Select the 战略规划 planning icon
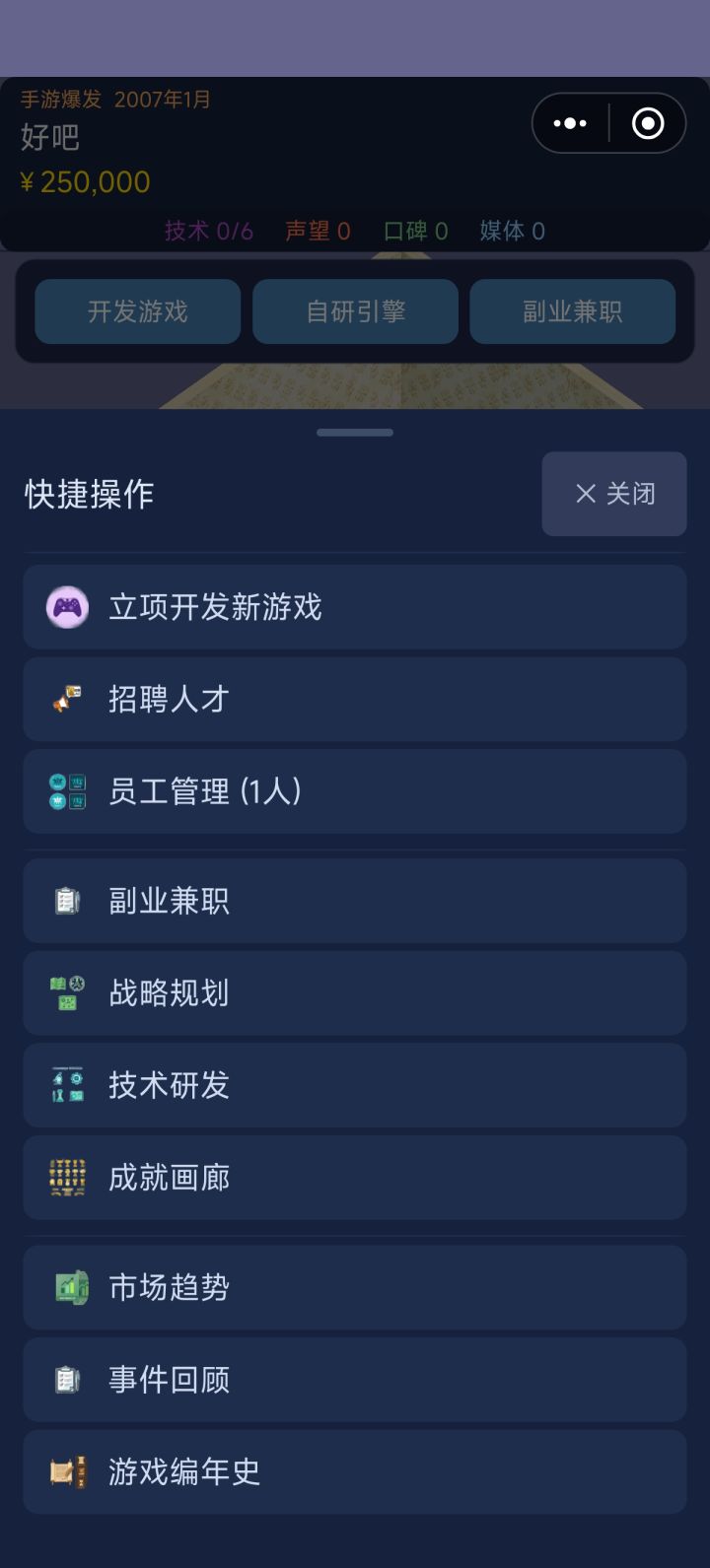Viewport: 710px width, 1568px height. [65, 992]
